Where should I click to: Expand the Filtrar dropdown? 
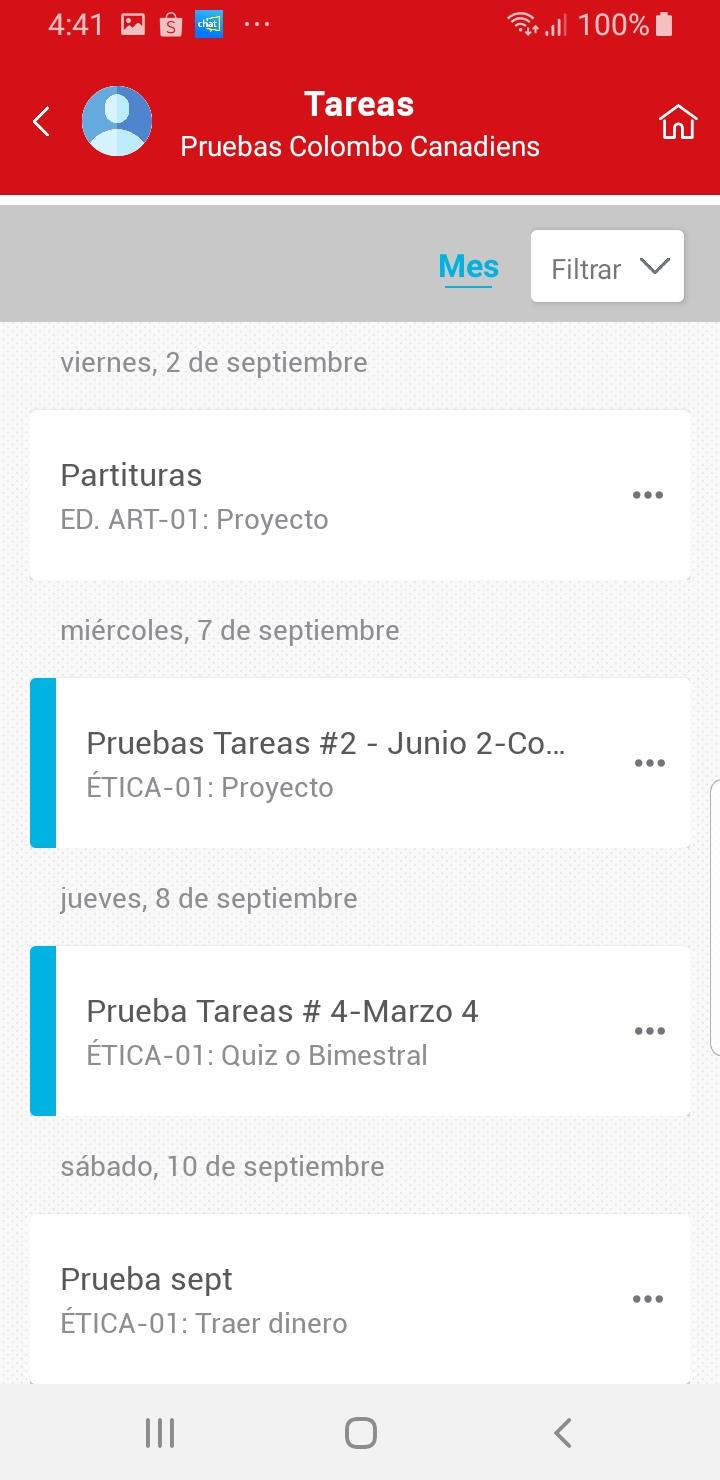point(607,267)
